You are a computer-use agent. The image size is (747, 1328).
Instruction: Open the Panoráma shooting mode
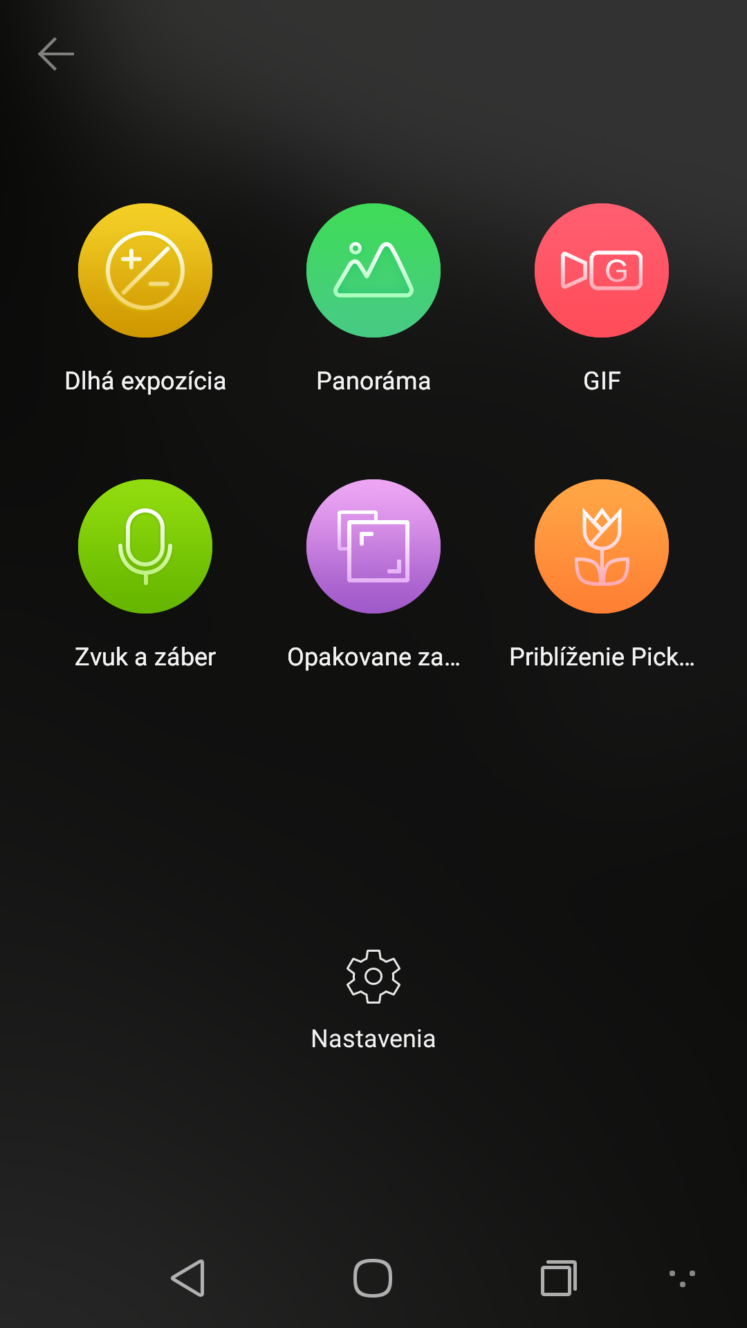tap(373, 270)
